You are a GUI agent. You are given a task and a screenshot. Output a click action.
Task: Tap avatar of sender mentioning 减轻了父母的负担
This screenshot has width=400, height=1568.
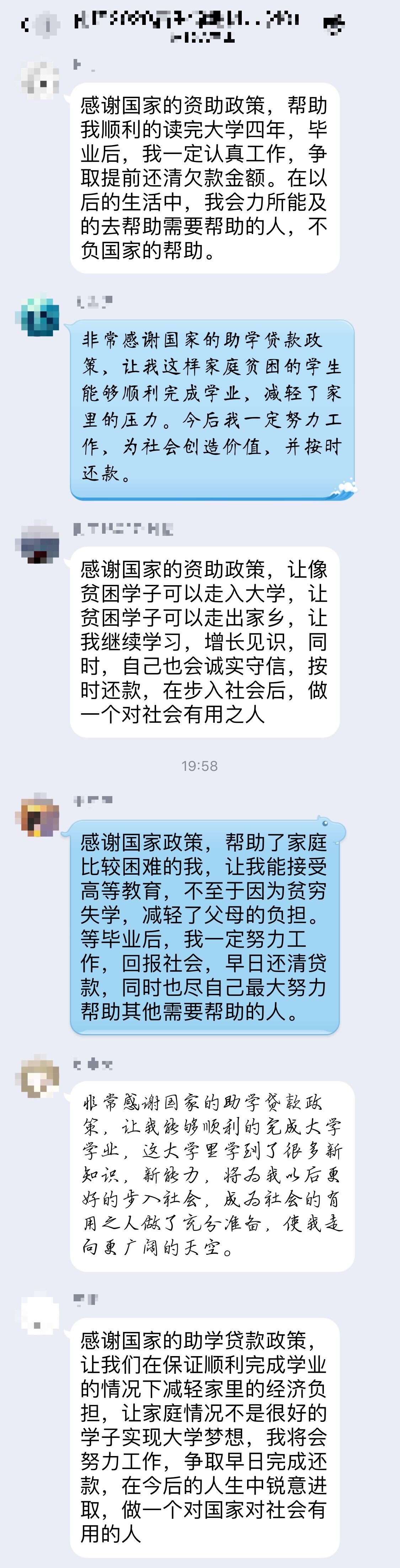38,815
